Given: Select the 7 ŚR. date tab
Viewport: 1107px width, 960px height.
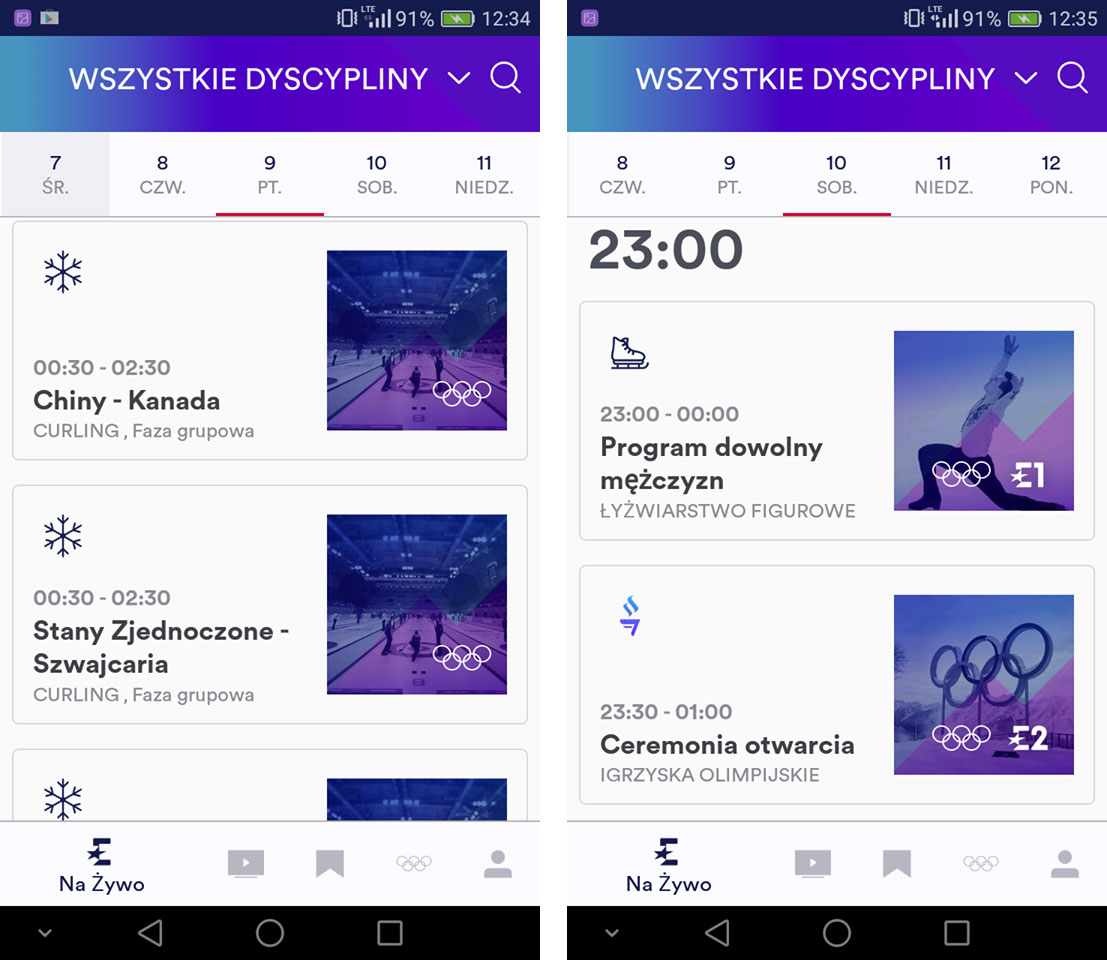Looking at the screenshot, I should 55,174.
